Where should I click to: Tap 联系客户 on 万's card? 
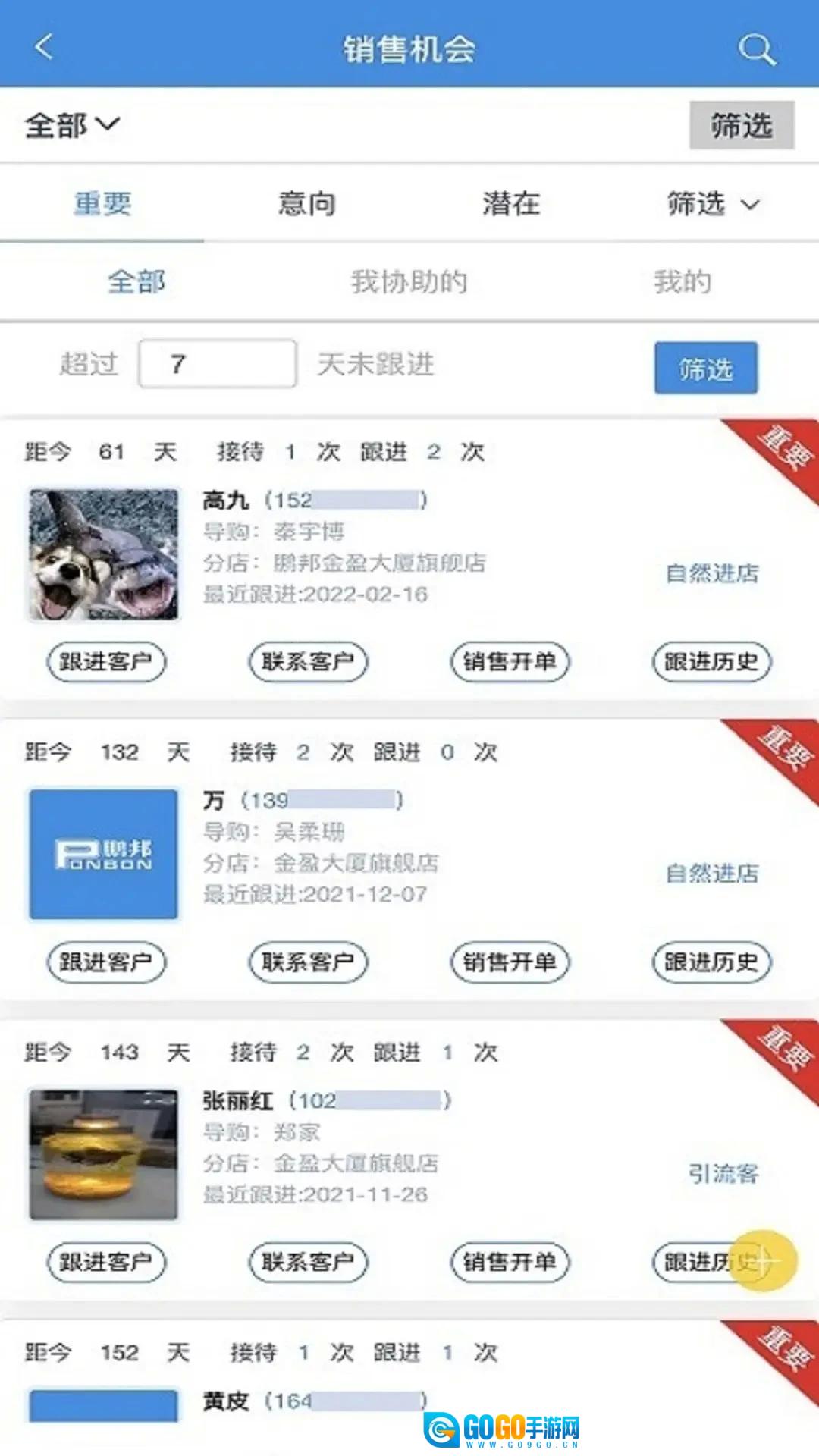pos(307,962)
